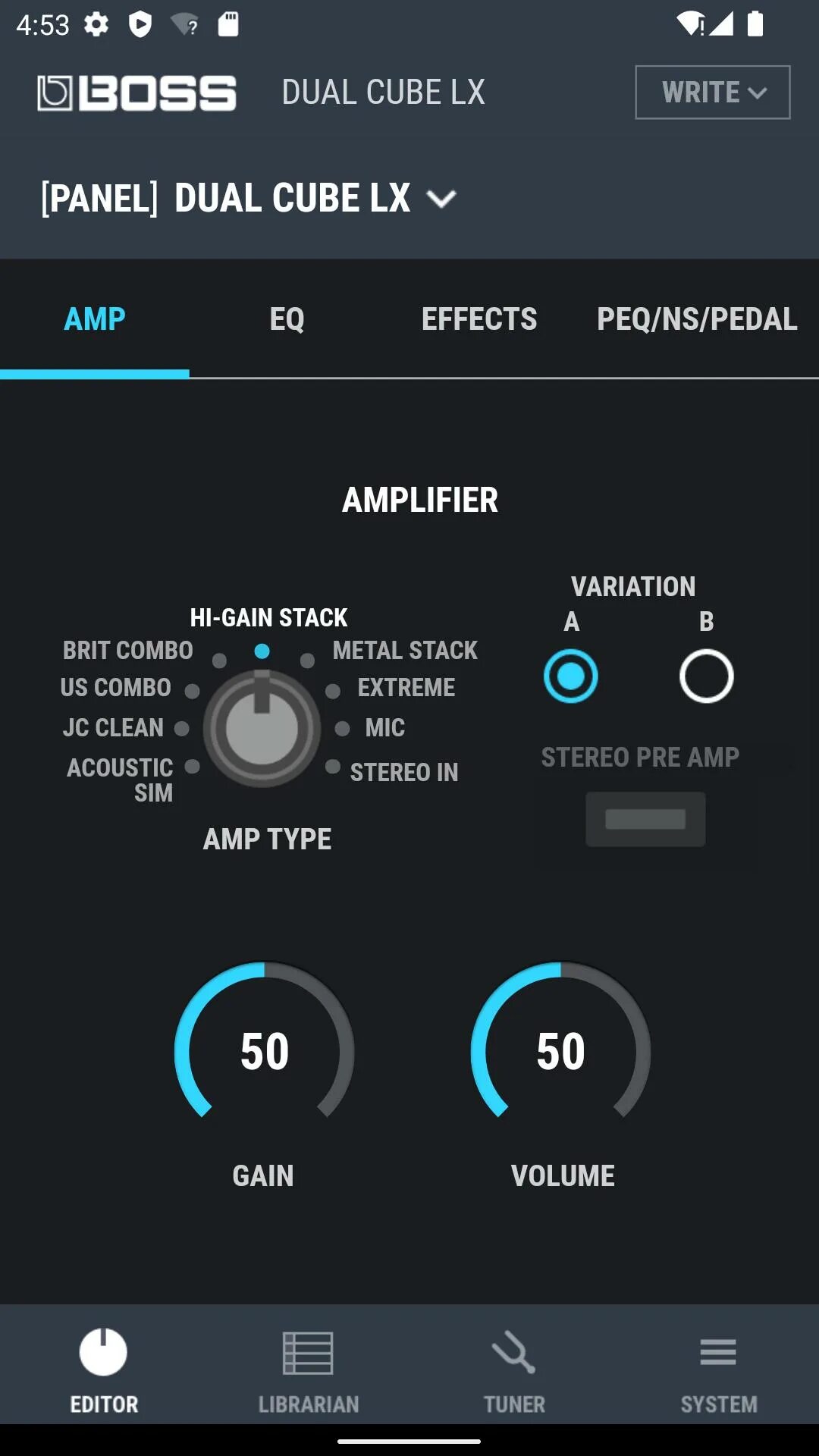The height and width of the screenshot is (1456, 819).
Task: Open the SYSTEM menu
Action: pyautogui.click(x=718, y=1370)
